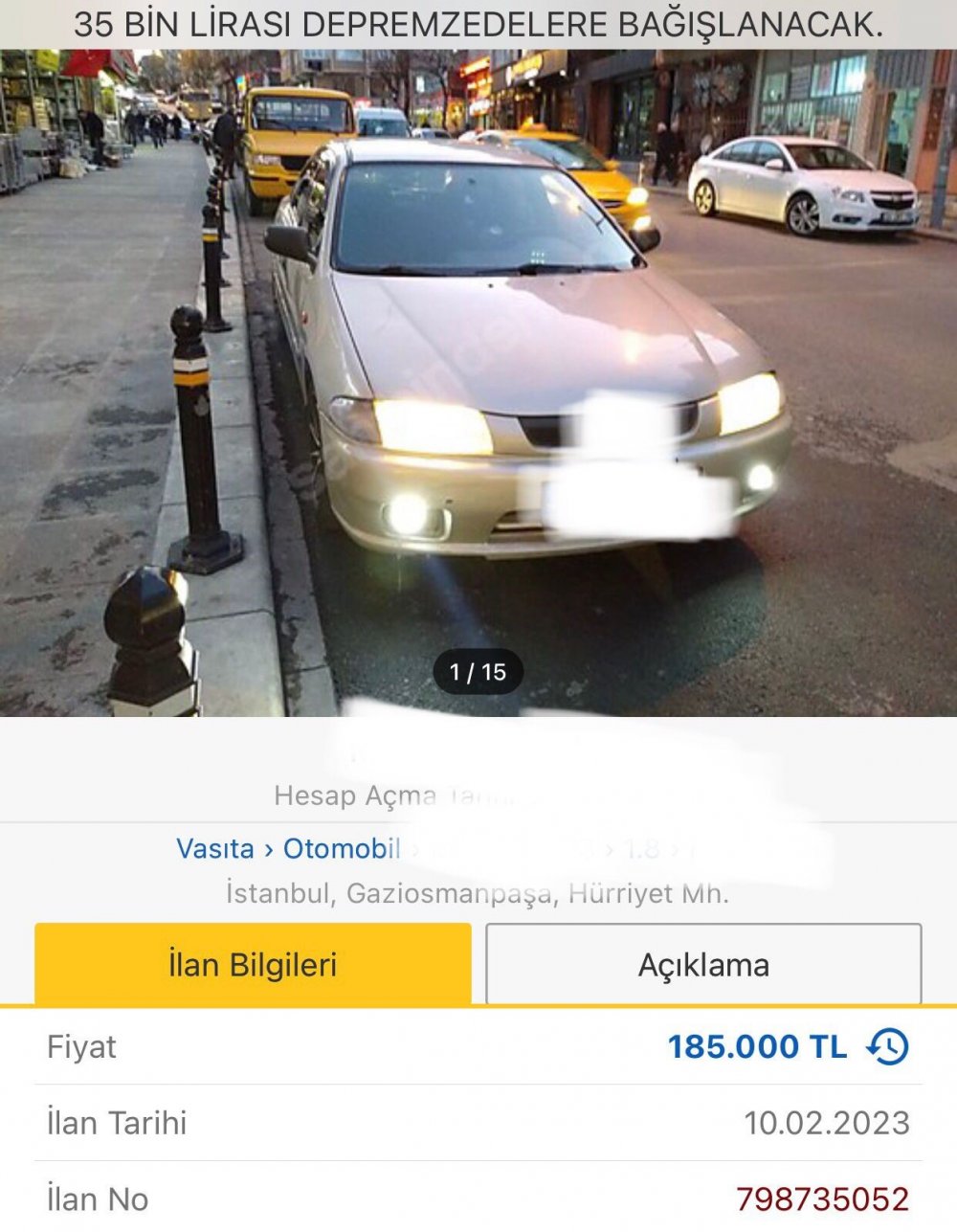
Task: Expand the breadcrumb chevron after Vasıta
Action: point(268,847)
